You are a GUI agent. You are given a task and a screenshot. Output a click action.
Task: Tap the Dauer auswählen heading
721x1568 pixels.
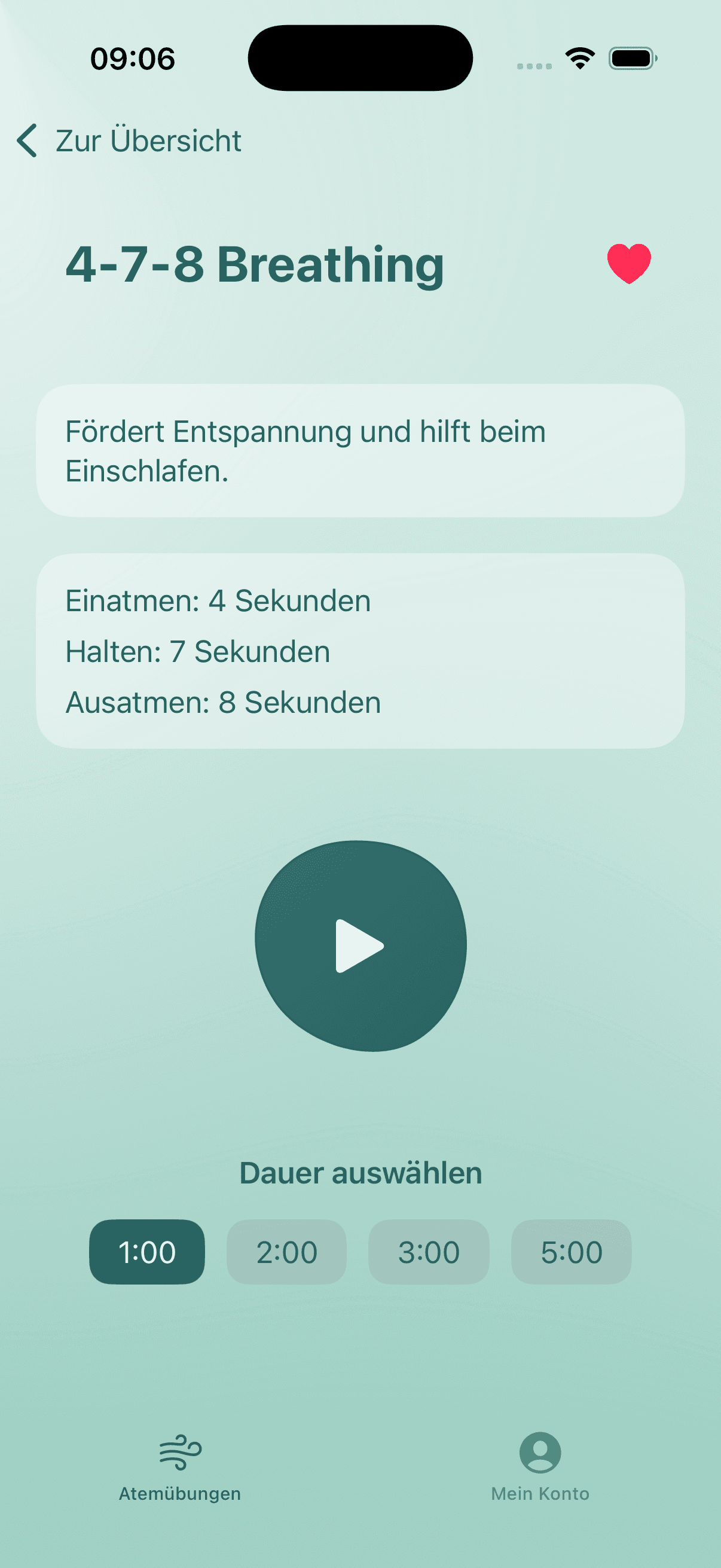pos(360,1172)
